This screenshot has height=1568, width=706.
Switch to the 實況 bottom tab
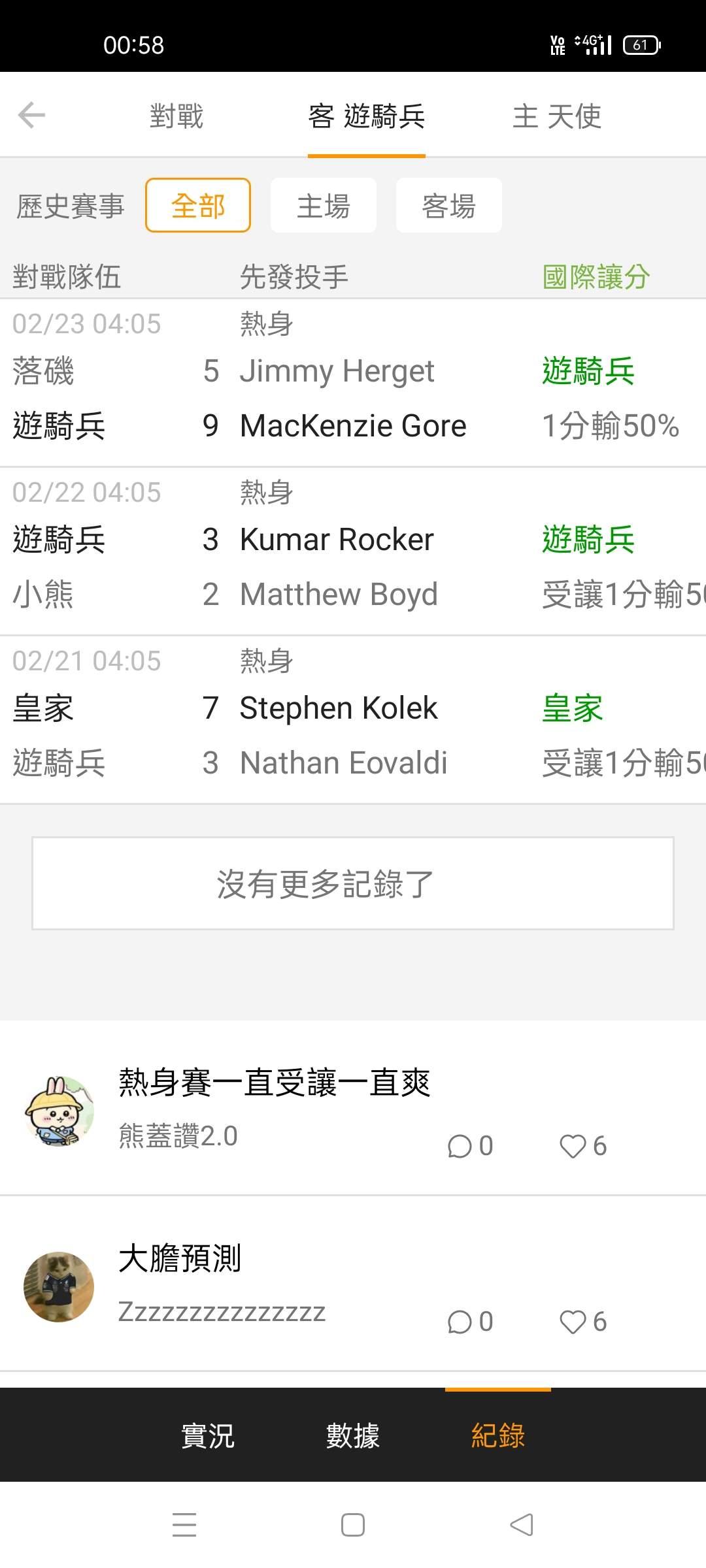click(208, 1435)
